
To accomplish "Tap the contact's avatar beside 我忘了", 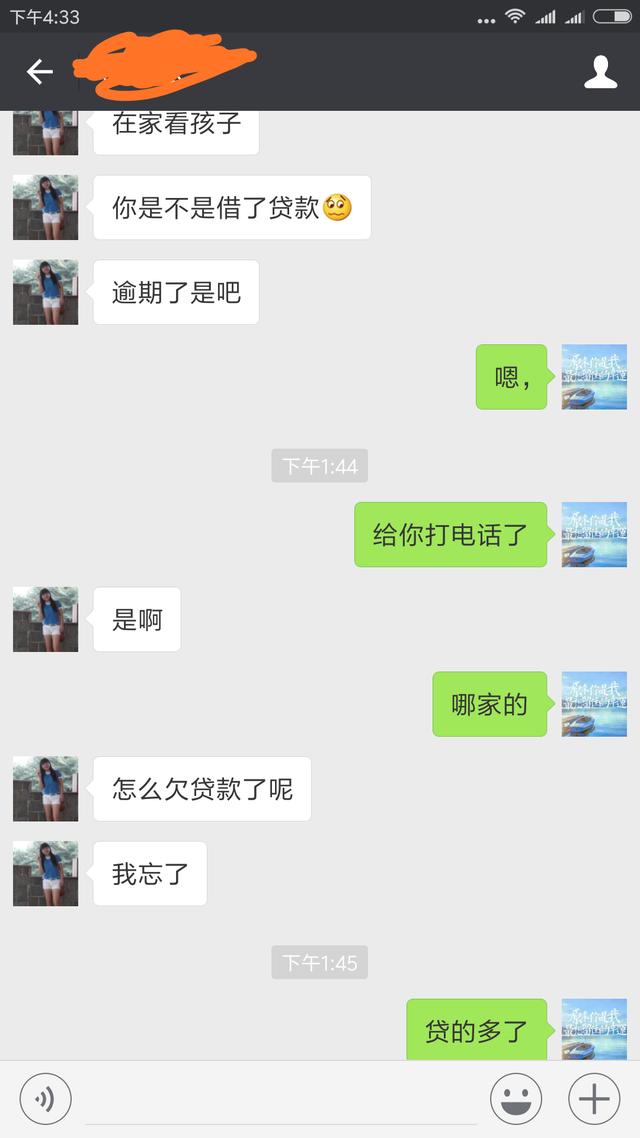I will [45, 873].
